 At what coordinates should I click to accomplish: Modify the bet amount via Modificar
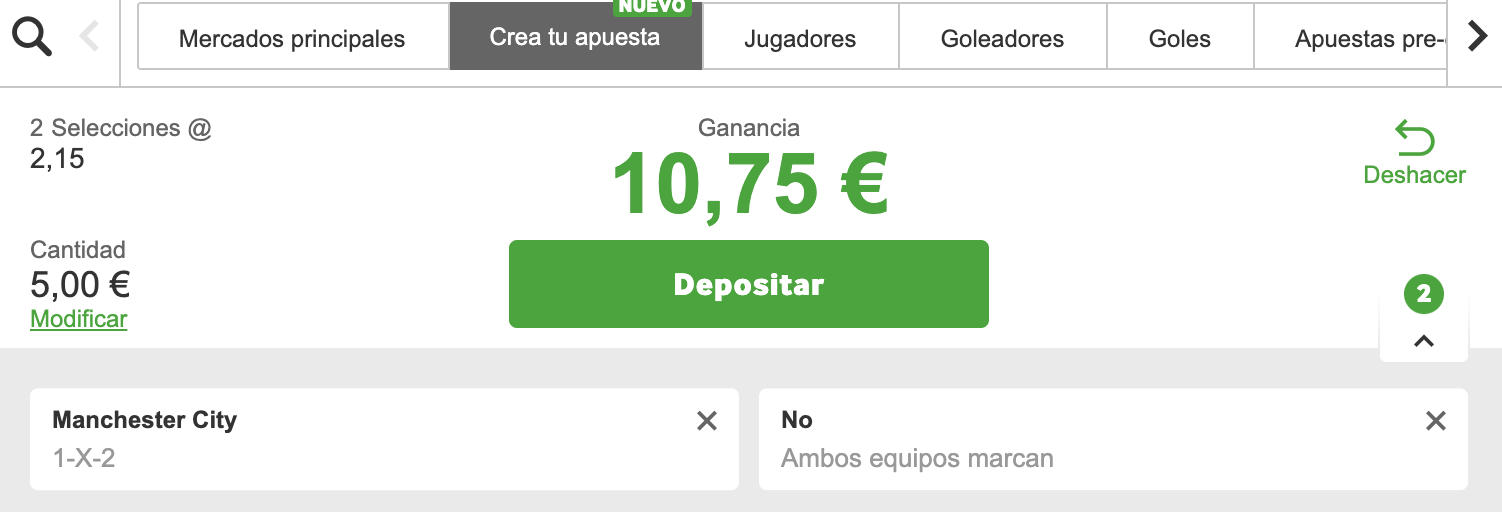point(79,319)
